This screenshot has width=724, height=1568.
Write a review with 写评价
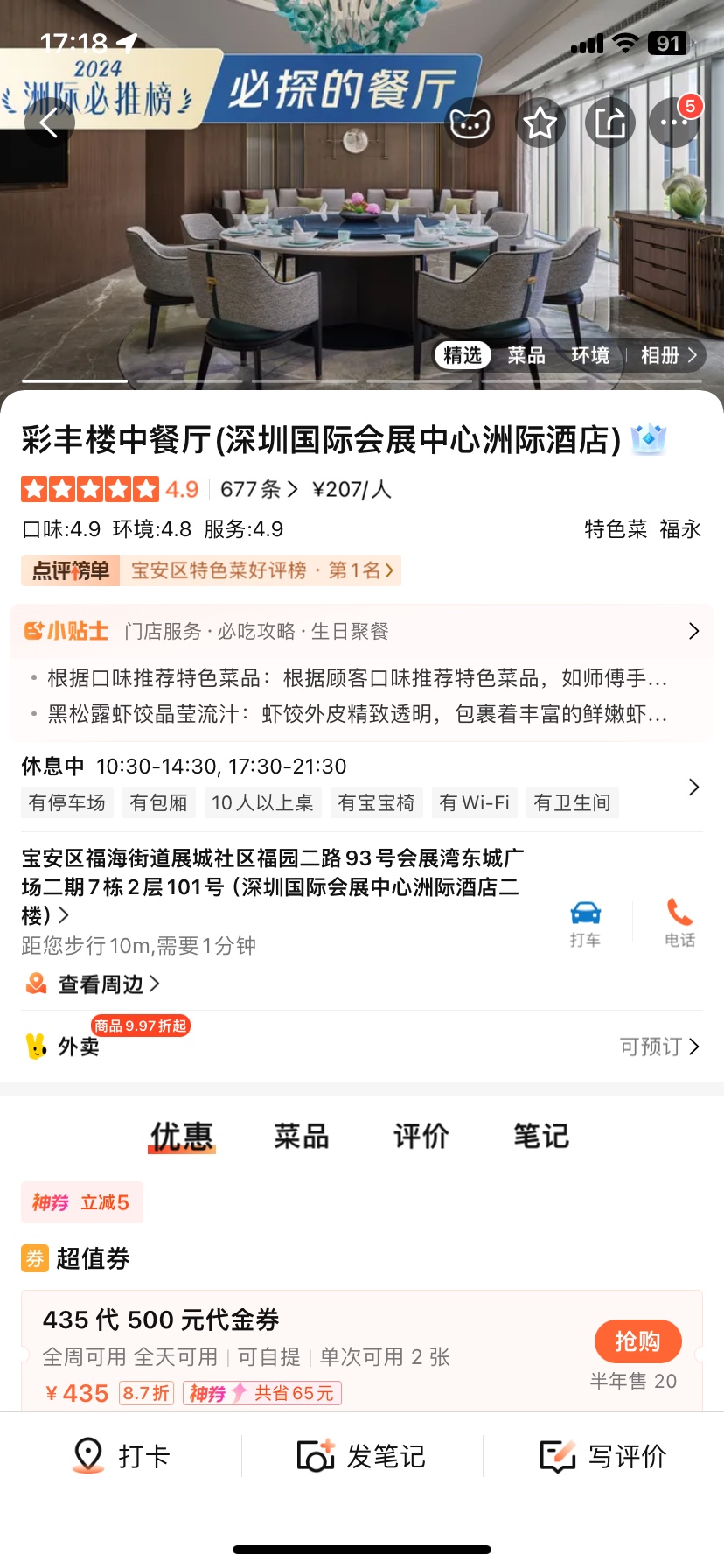[603, 1456]
